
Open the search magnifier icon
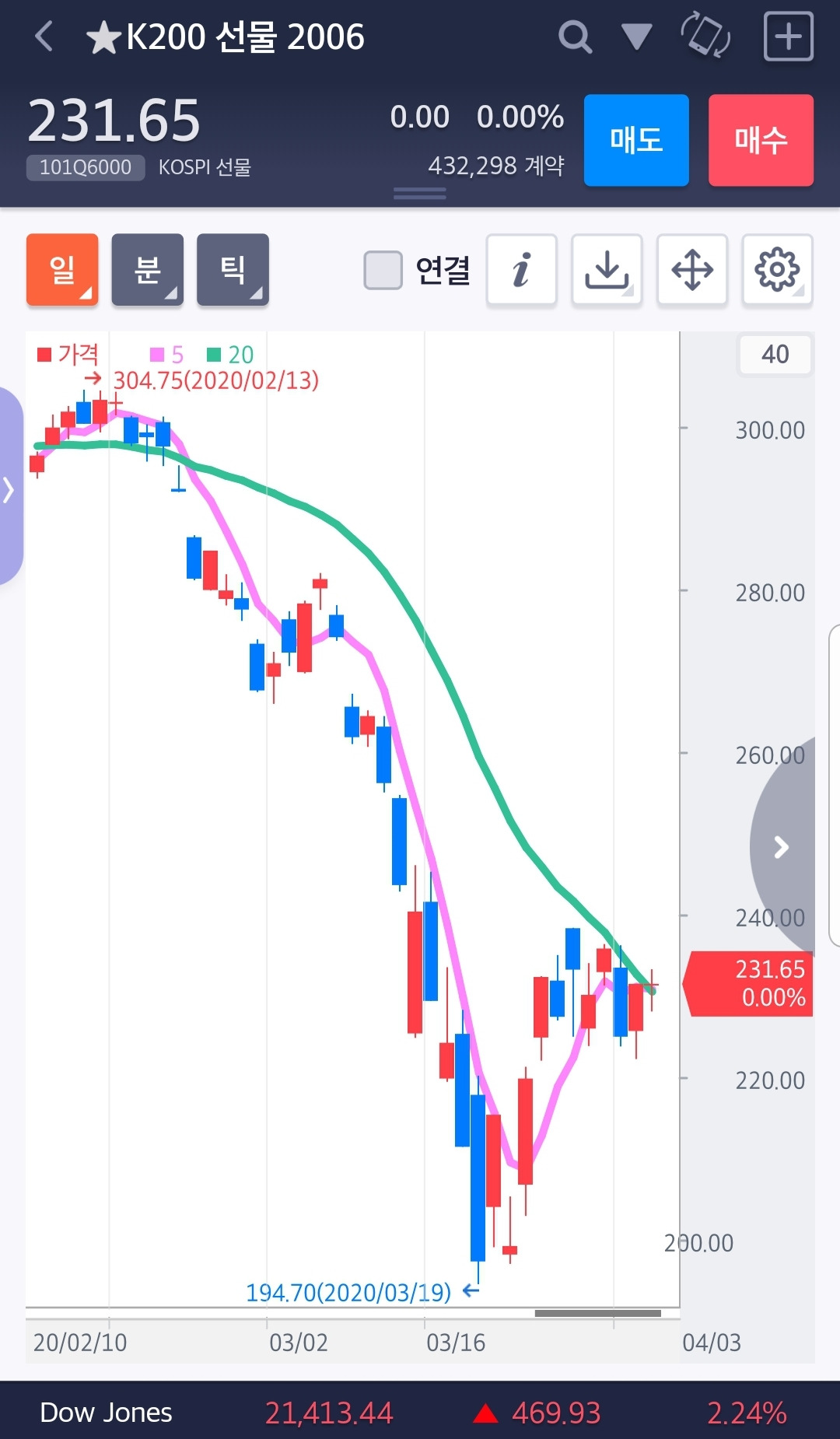point(576,37)
